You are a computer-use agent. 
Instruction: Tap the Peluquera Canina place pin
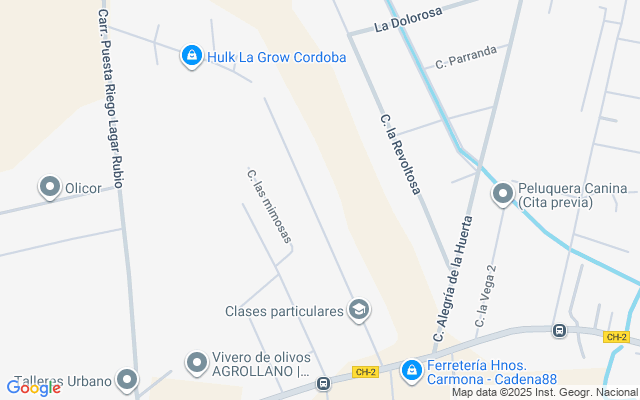[x=503, y=194]
